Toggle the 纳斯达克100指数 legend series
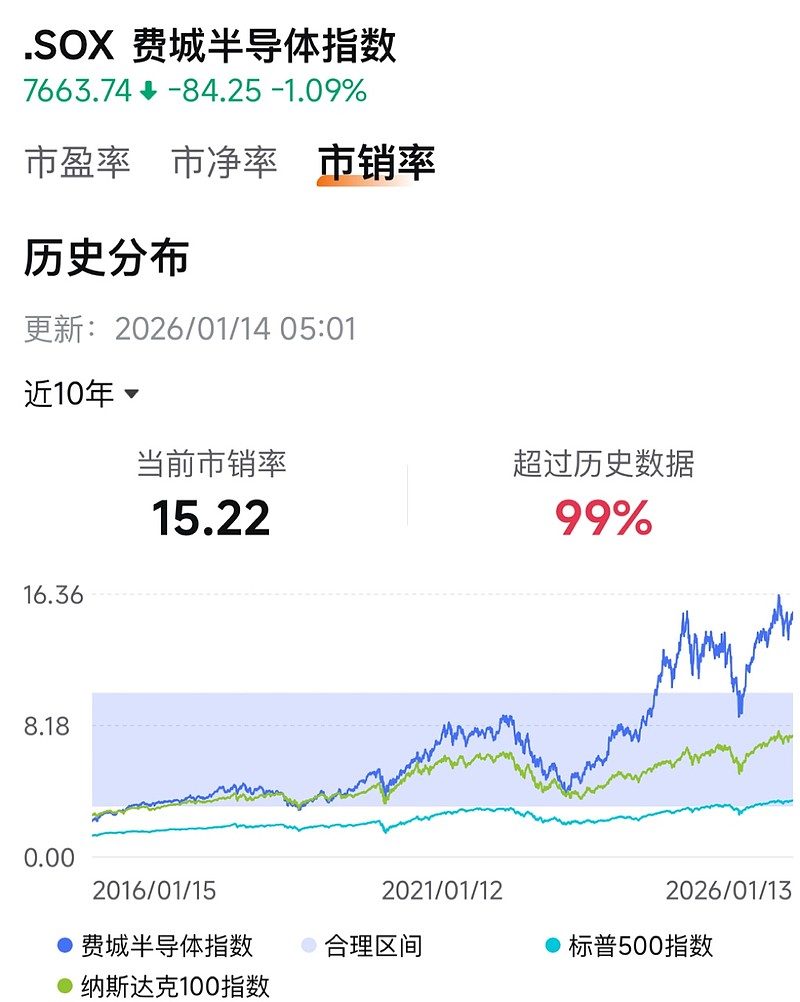This screenshot has height=1002, width=800. [163, 985]
